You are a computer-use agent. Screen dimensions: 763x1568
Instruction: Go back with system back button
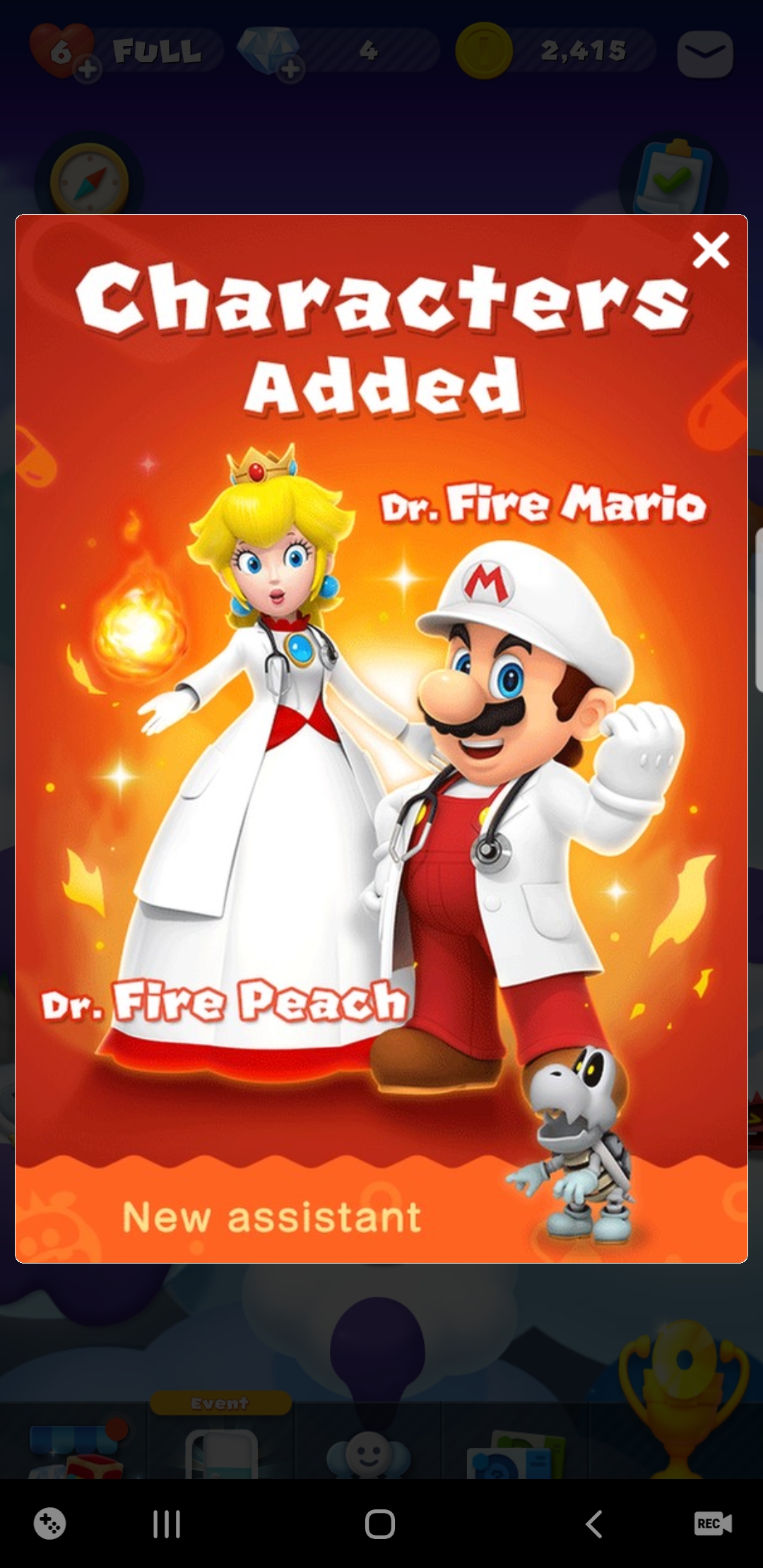tap(594, 1524)
